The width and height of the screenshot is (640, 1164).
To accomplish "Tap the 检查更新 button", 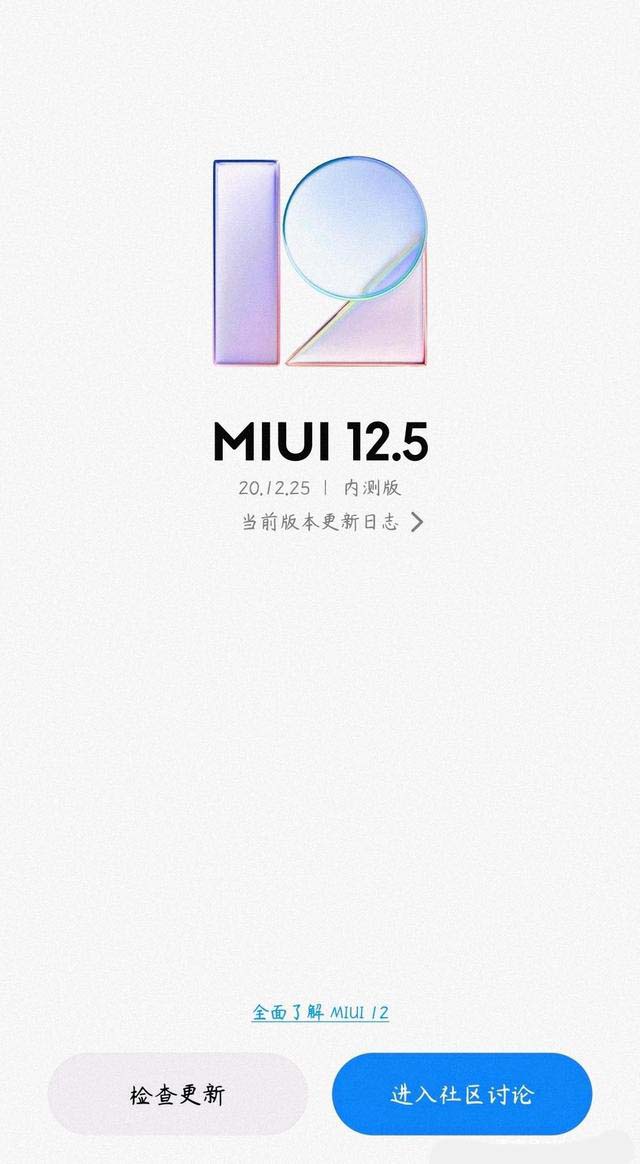I will pos(178,1094).
